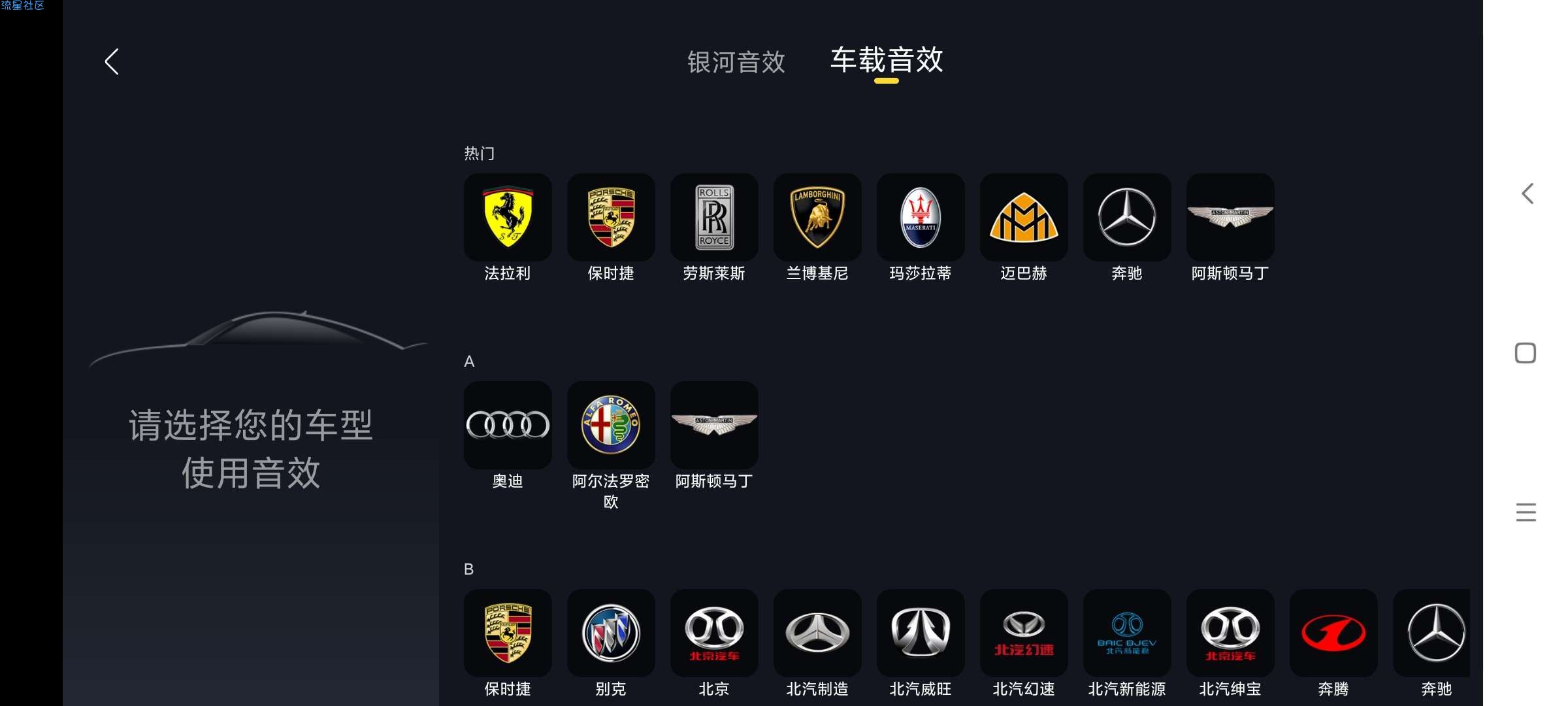The width and height of the screenshot is (1568, 706).
Task: Go back using the top-left arrow
Action: (x=112, y=62)
